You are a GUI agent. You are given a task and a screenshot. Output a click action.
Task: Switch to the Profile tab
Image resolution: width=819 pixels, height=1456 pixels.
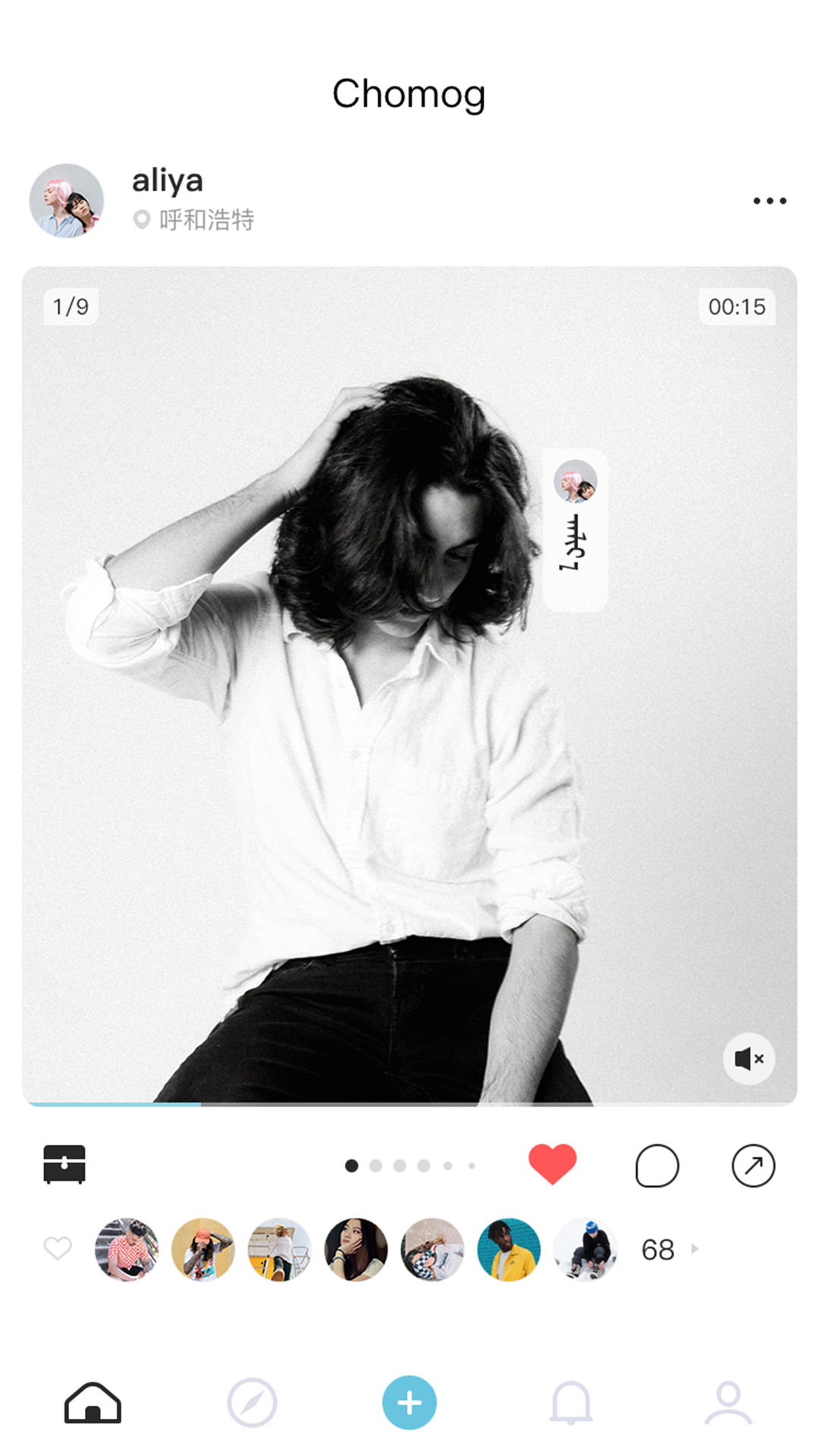pyautogui.click(x=728, y=1403)
